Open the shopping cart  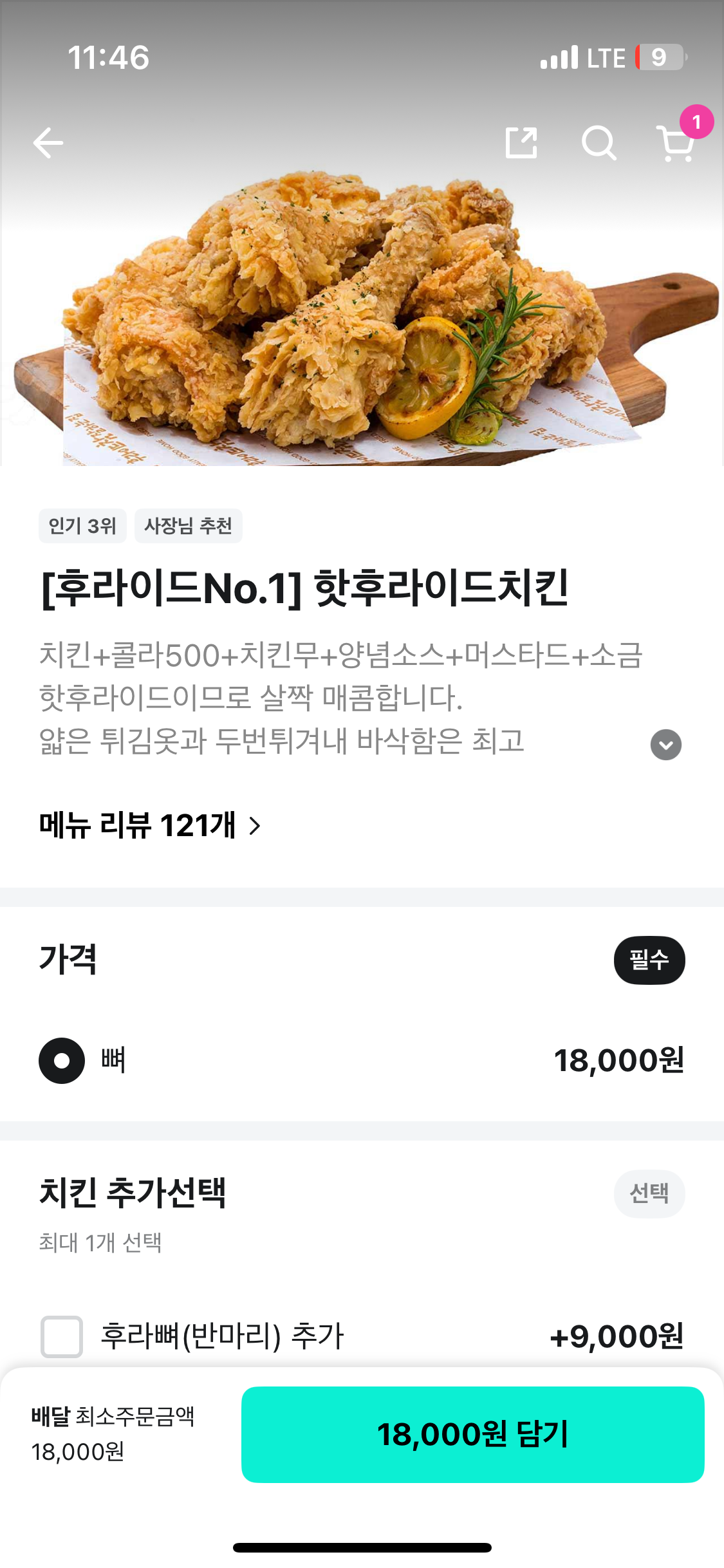[676, 144]
